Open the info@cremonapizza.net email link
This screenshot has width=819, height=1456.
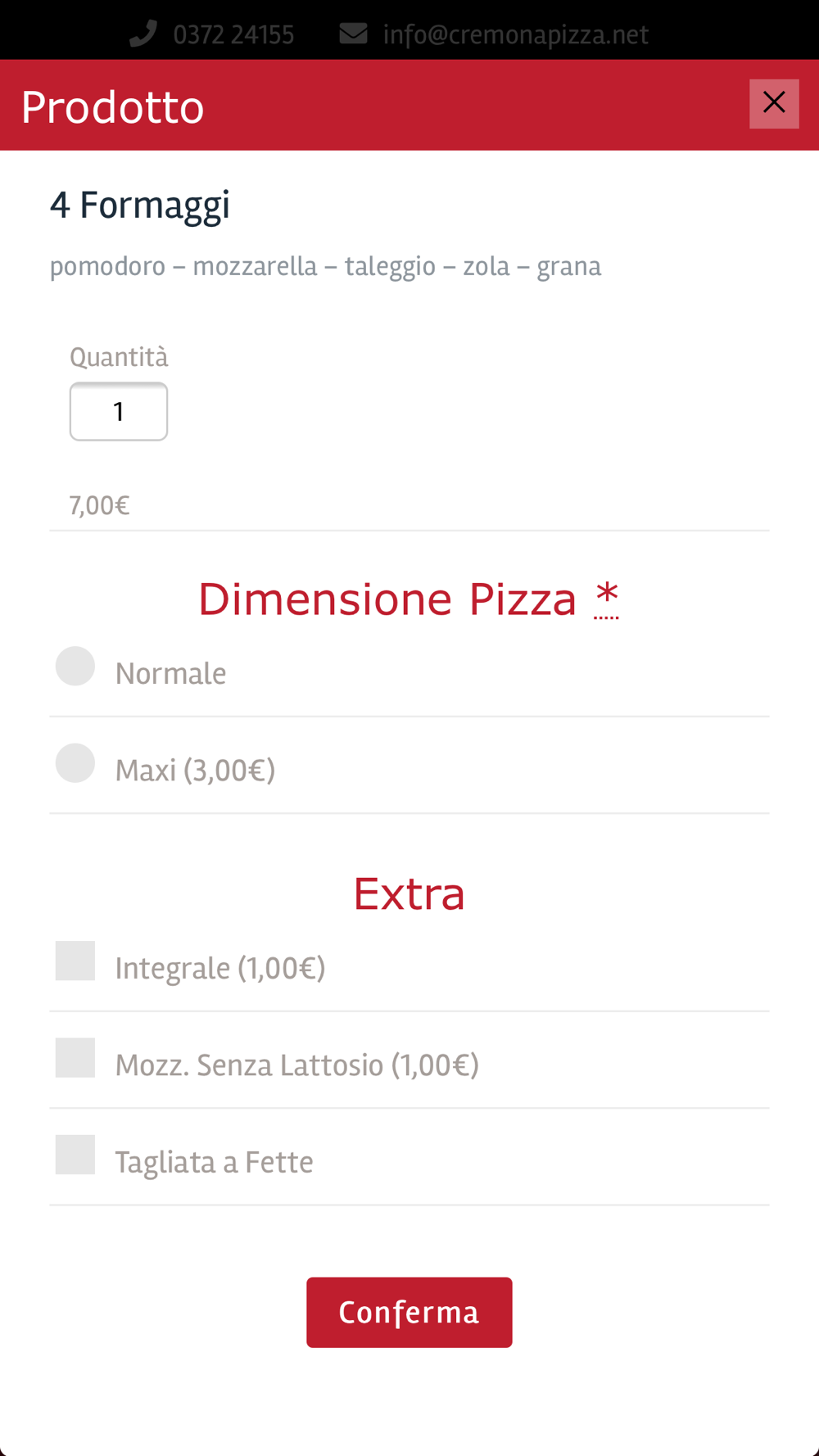pos(494,34)
